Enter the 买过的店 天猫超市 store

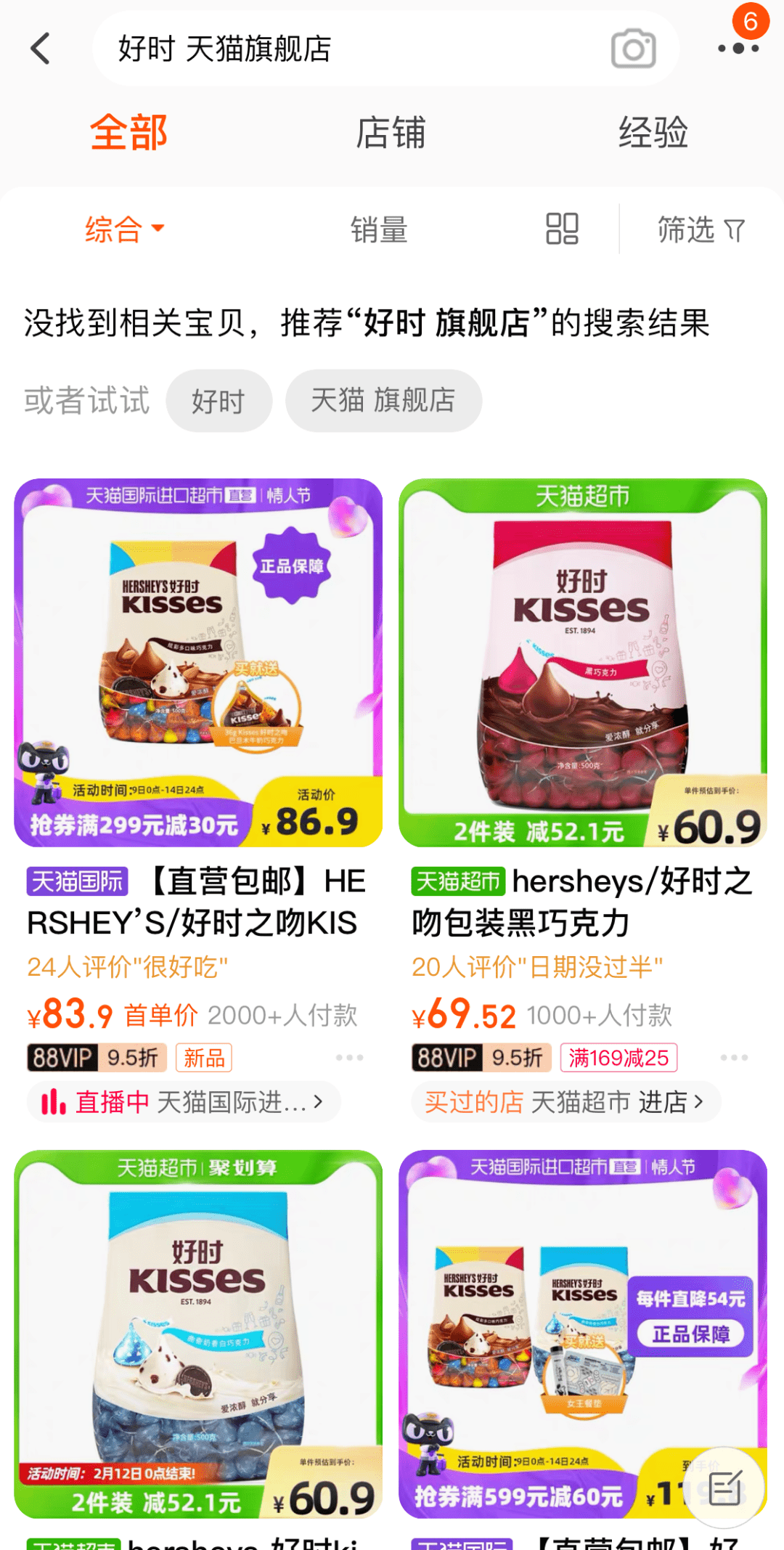pyautogui.click(x=565, y=1102)
